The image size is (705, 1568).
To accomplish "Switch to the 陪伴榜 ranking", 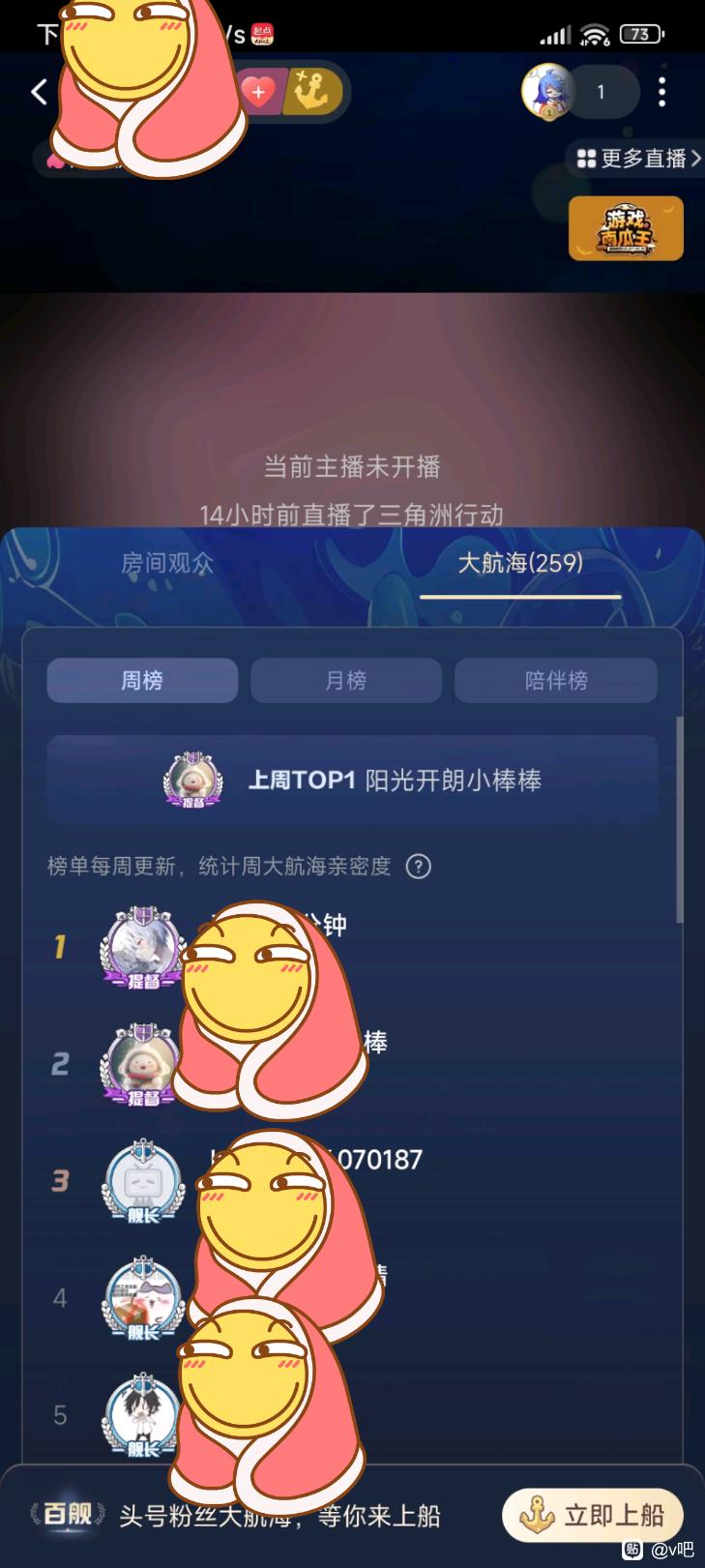I will (x=555, y=680).
